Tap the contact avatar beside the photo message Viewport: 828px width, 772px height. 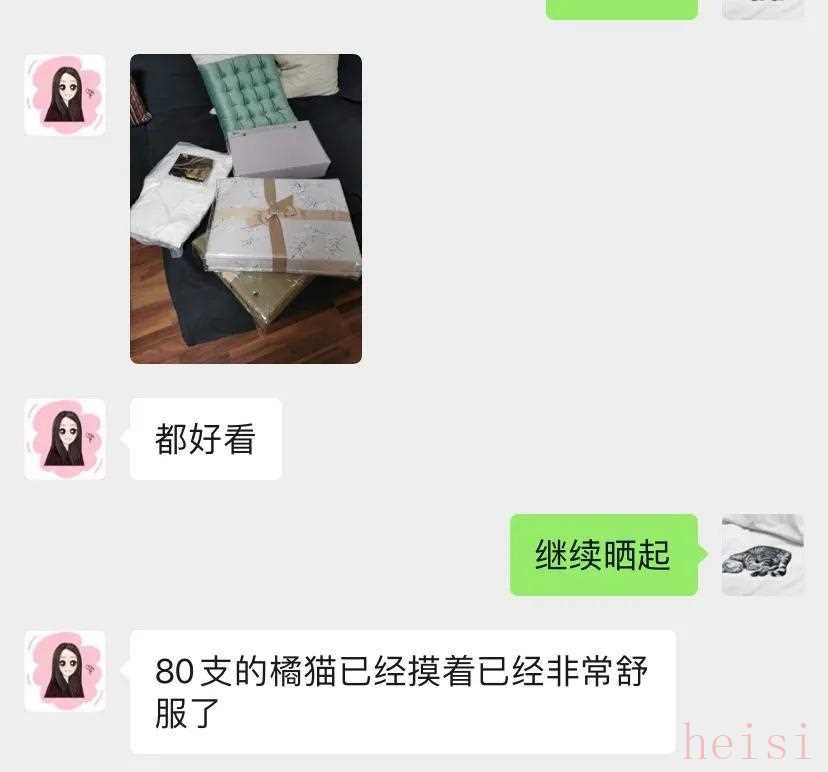click(65, 95)
